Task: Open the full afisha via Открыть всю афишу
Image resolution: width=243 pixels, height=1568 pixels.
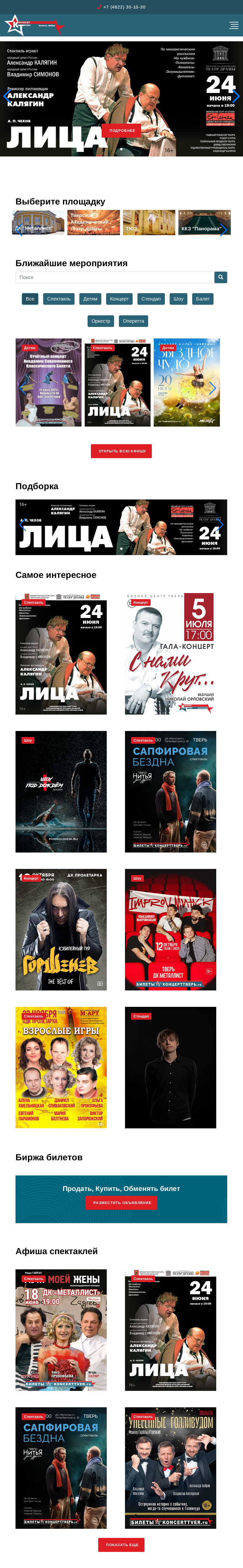Action: [121, 451]
